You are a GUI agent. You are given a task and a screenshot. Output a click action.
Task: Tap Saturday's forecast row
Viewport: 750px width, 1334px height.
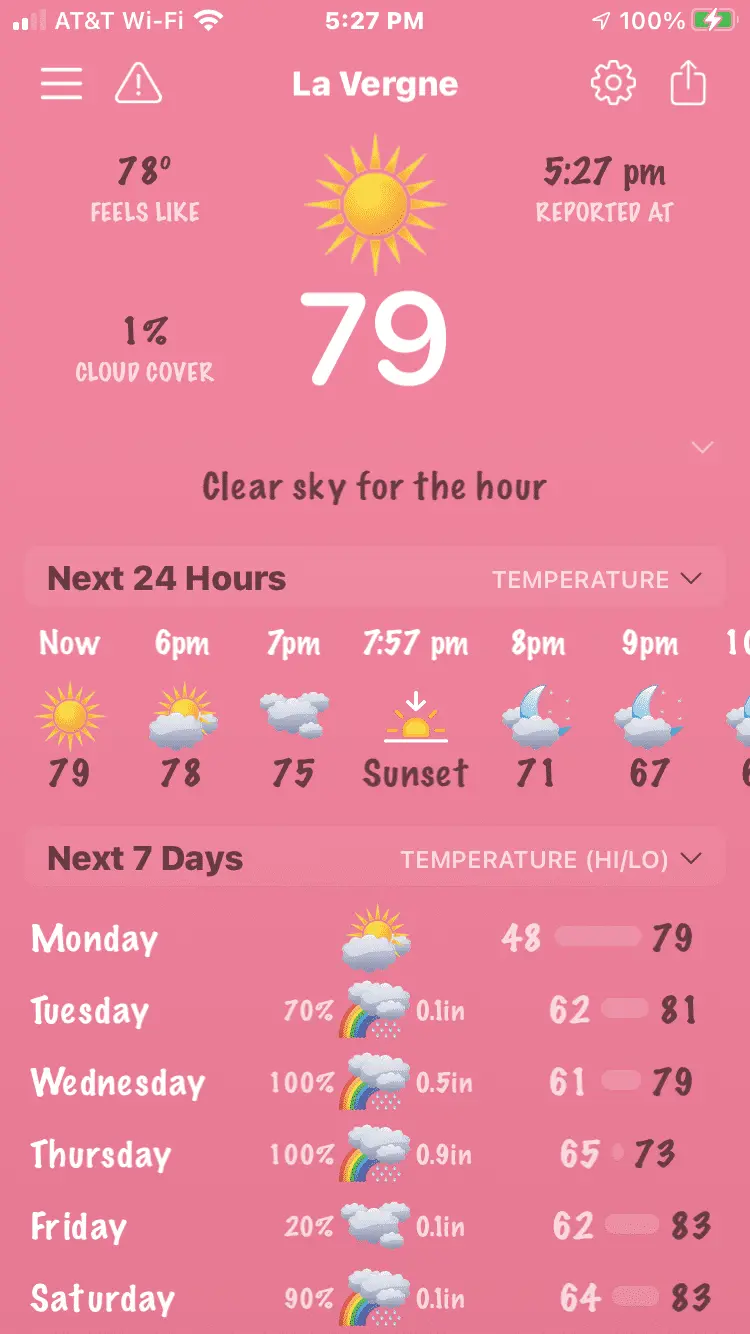(x=374, y=1298)
